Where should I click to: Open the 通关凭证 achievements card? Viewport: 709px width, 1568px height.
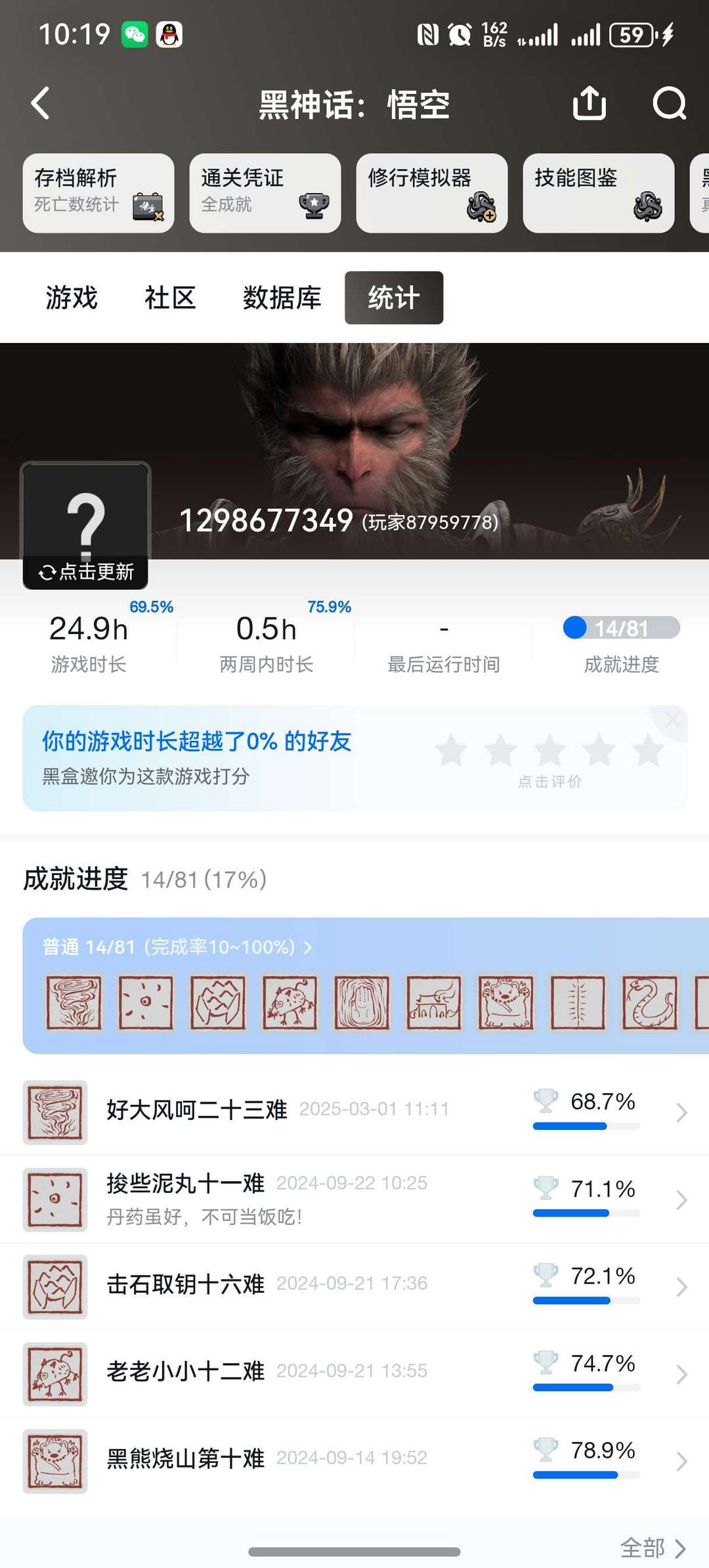(265, 193)
